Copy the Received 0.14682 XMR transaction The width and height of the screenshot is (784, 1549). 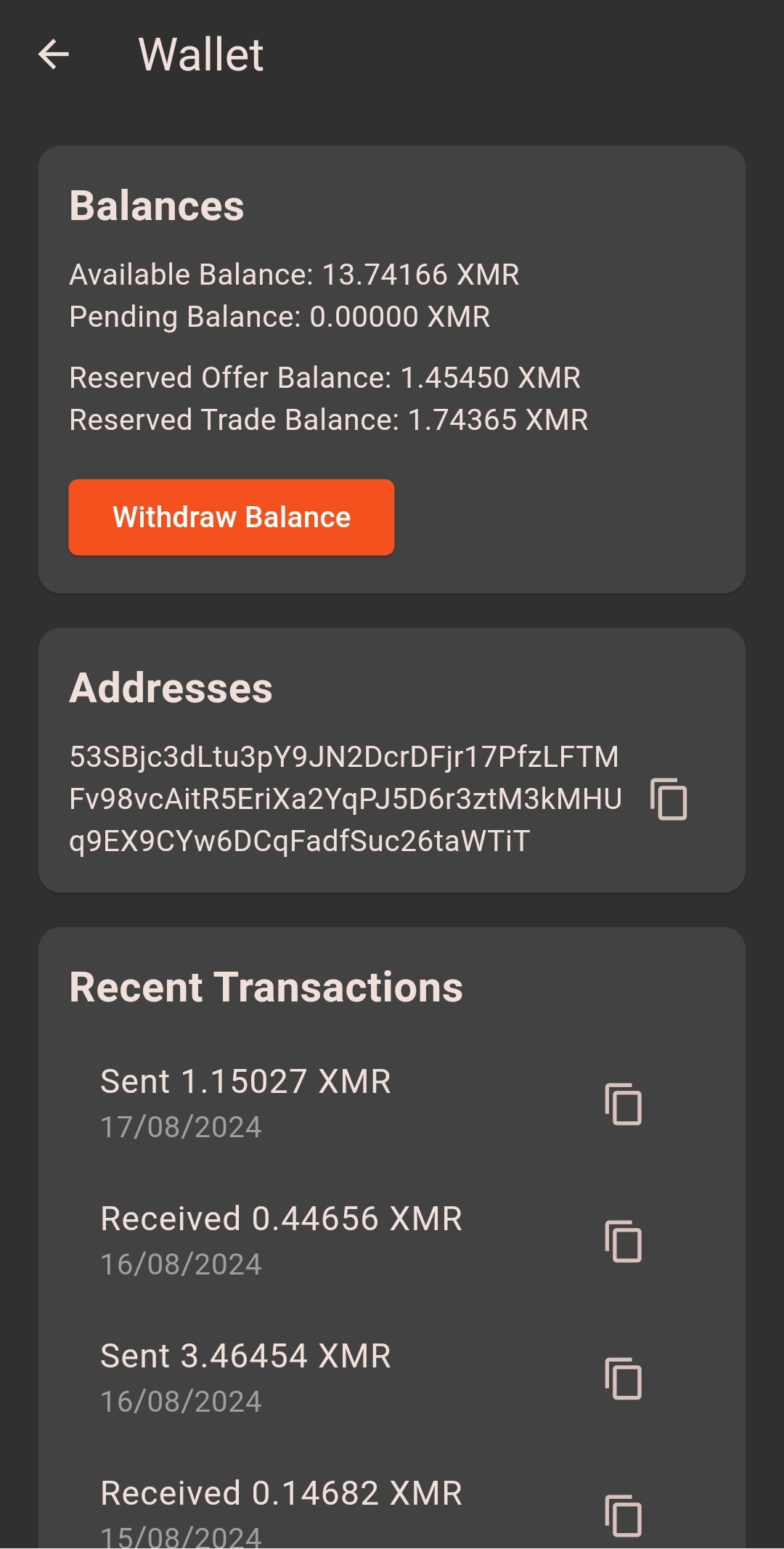click(624, 1515)
